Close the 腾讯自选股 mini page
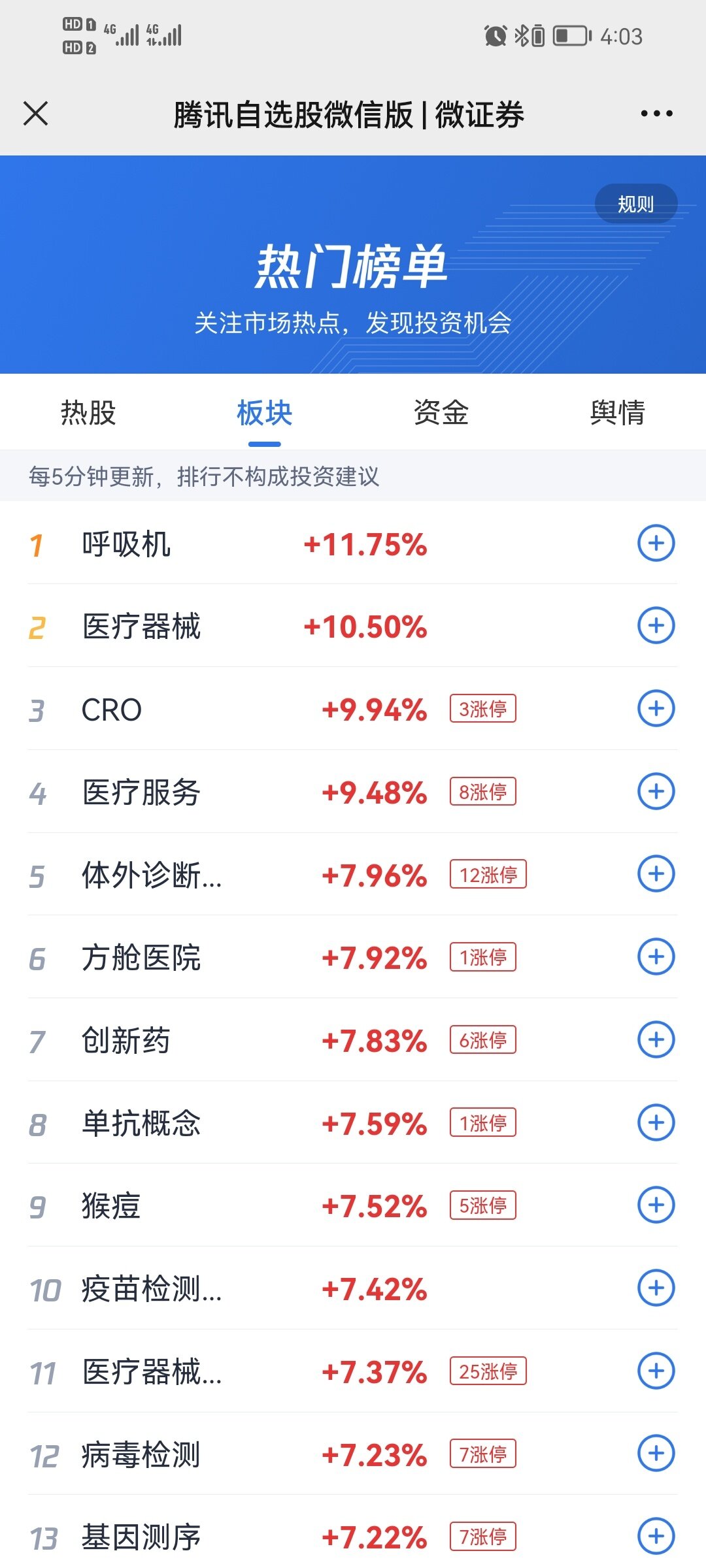706x1568 pixels. 36,113
